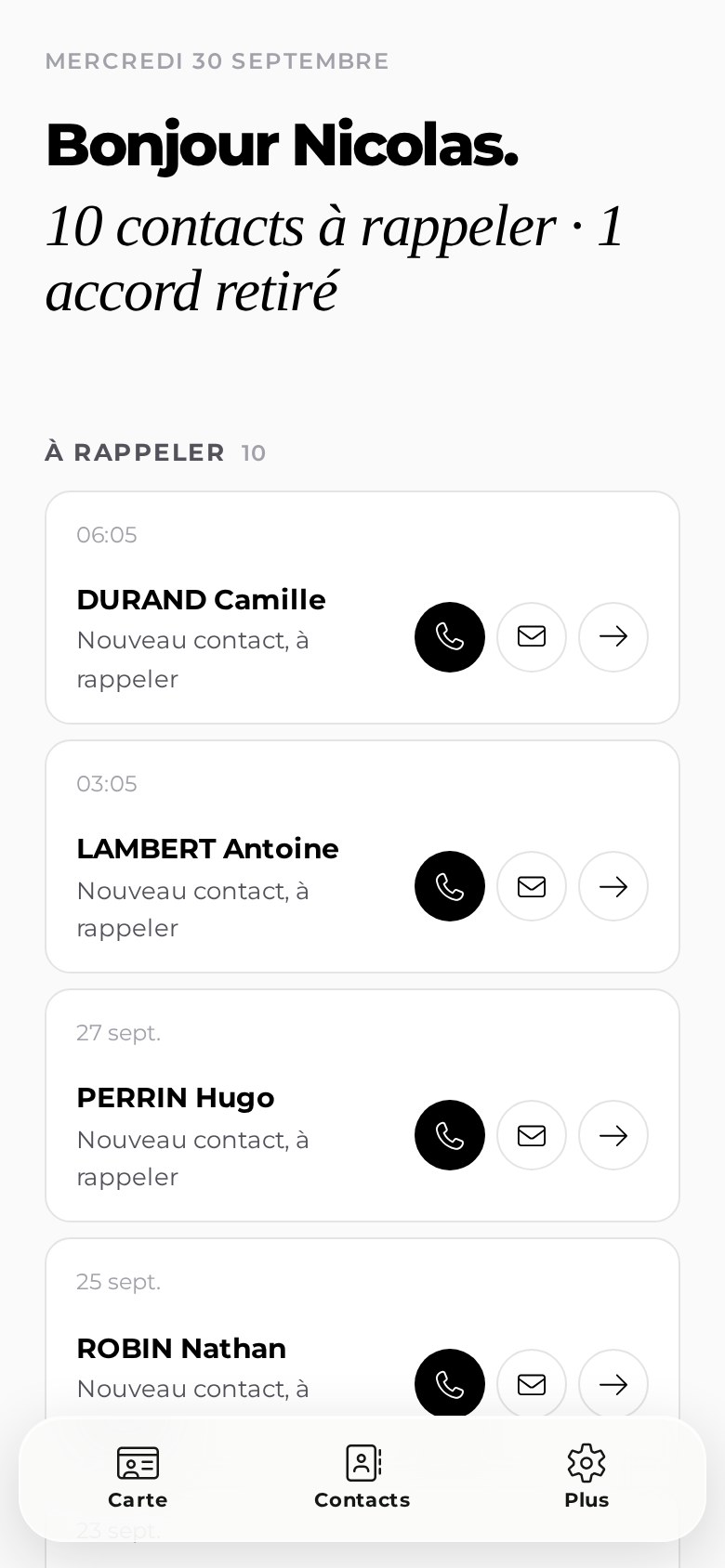Switch to the Contacts tab
725x1568 pixels.
(362, 1477)
